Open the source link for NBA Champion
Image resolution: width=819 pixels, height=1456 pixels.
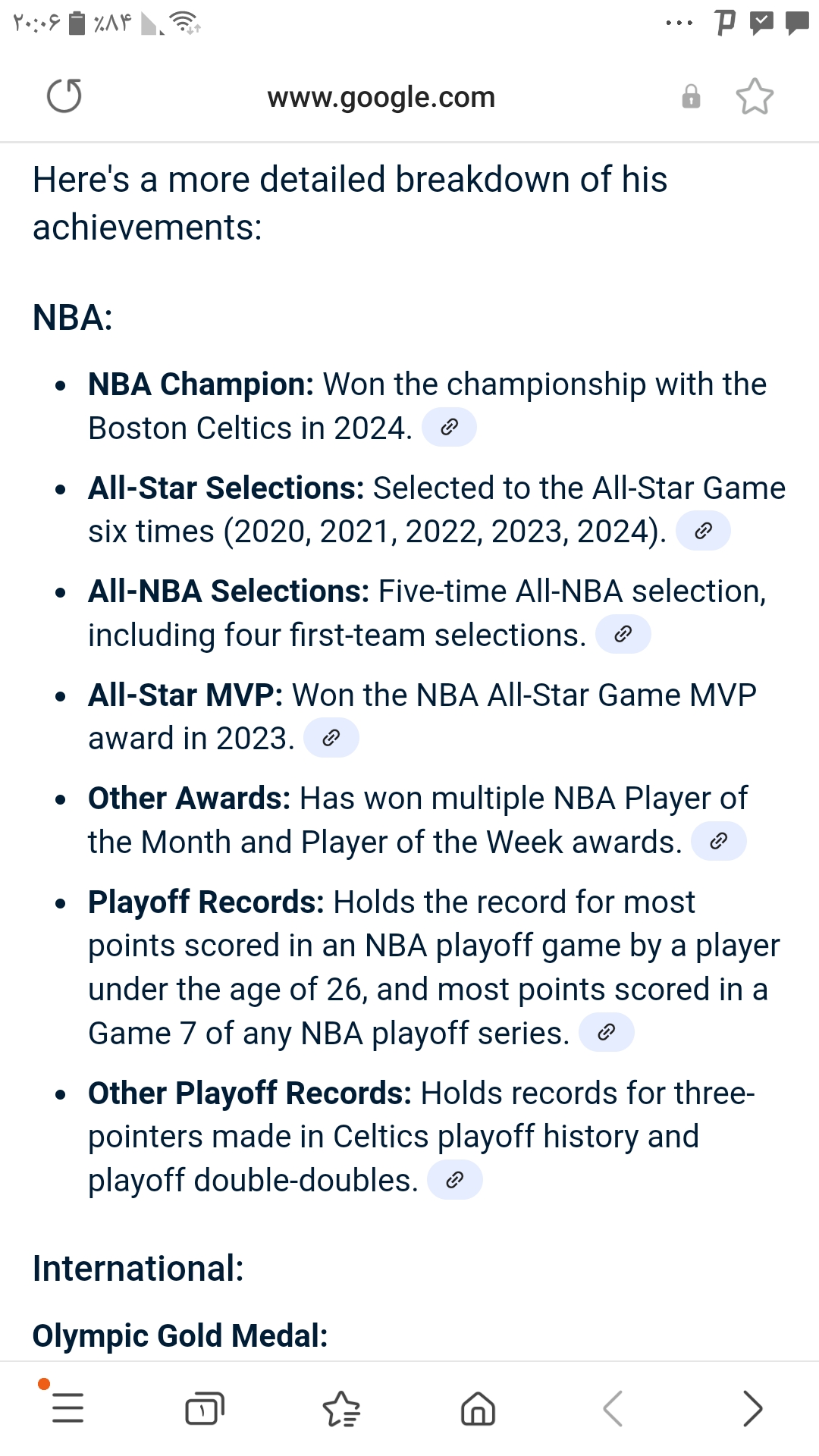coord(449,428)
